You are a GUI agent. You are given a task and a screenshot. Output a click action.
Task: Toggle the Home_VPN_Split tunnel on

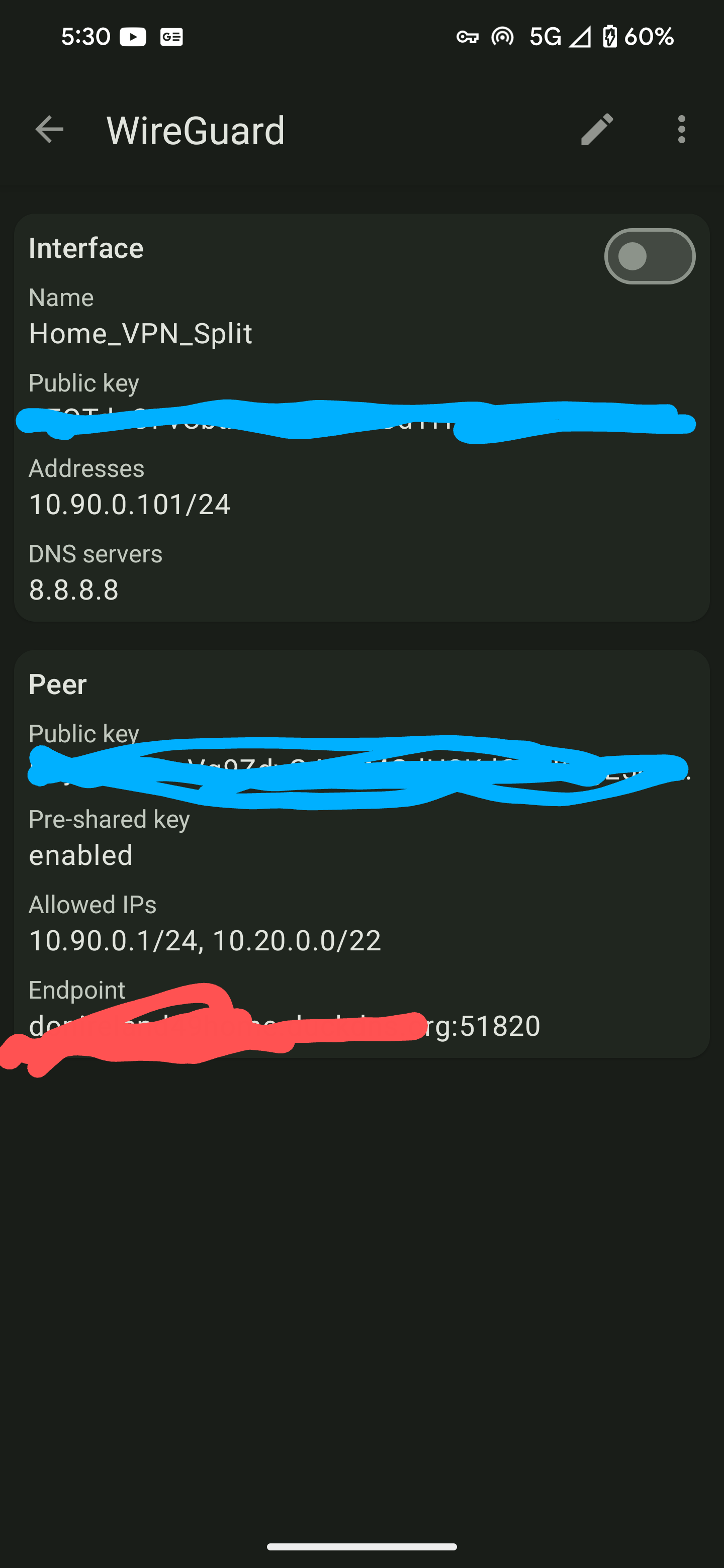(650, 256)
